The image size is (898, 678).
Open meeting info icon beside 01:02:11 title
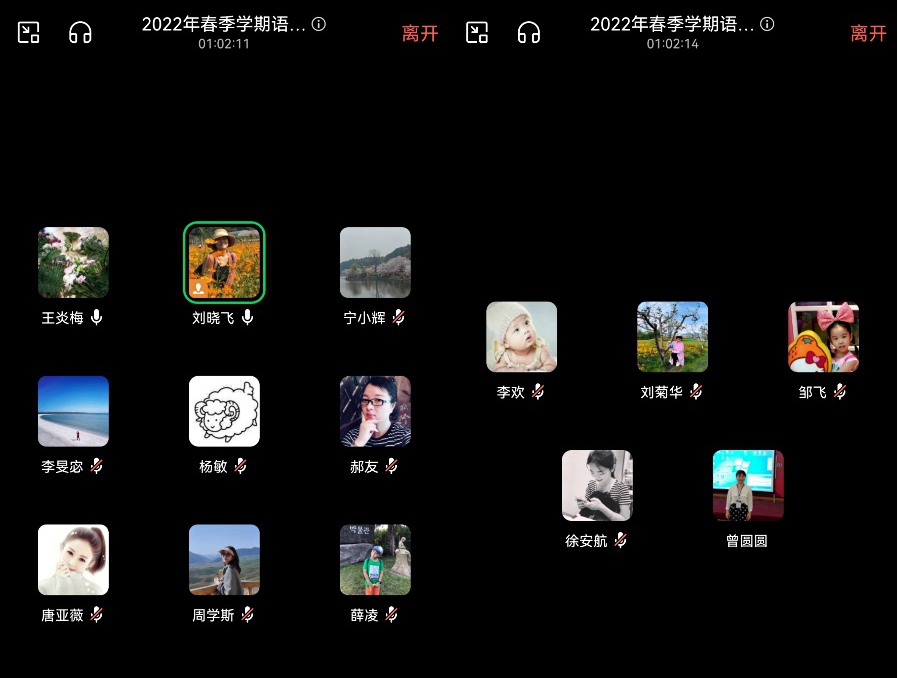pos(319,24)
